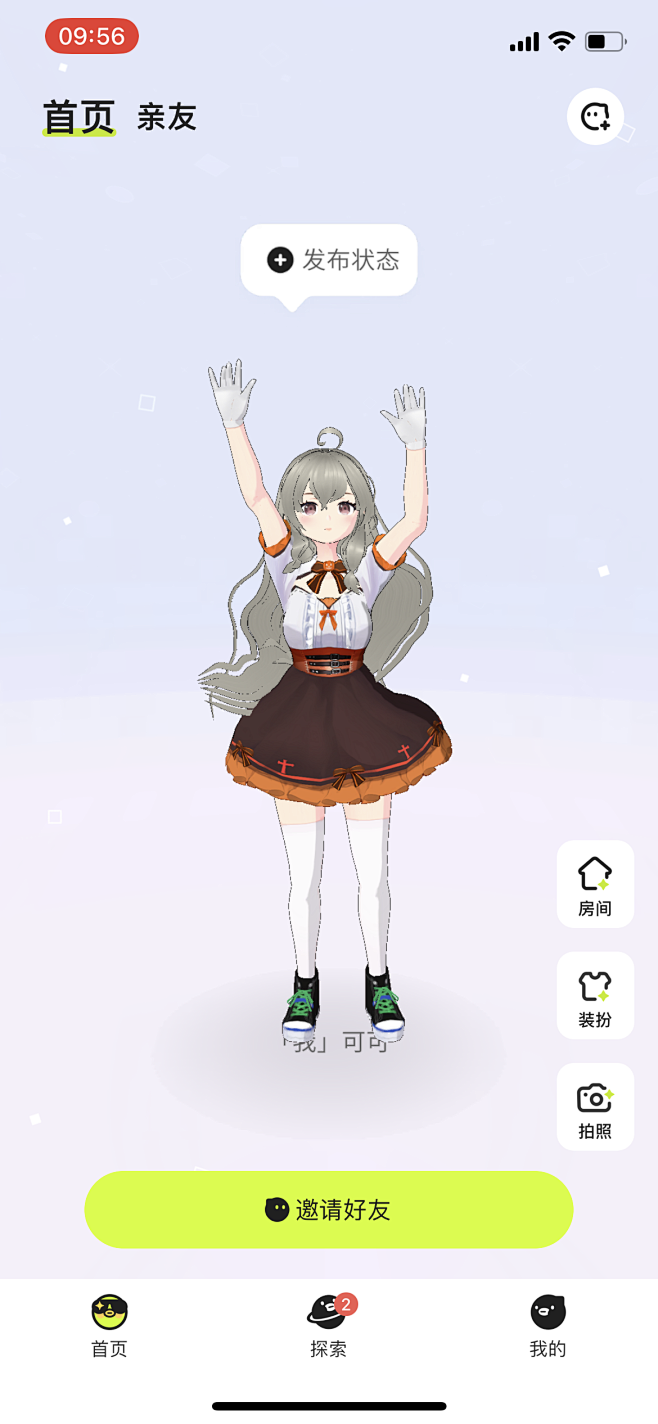Select the 首页 top tab
Viewport: 658px width, 1424px height.
click(79, 118)
